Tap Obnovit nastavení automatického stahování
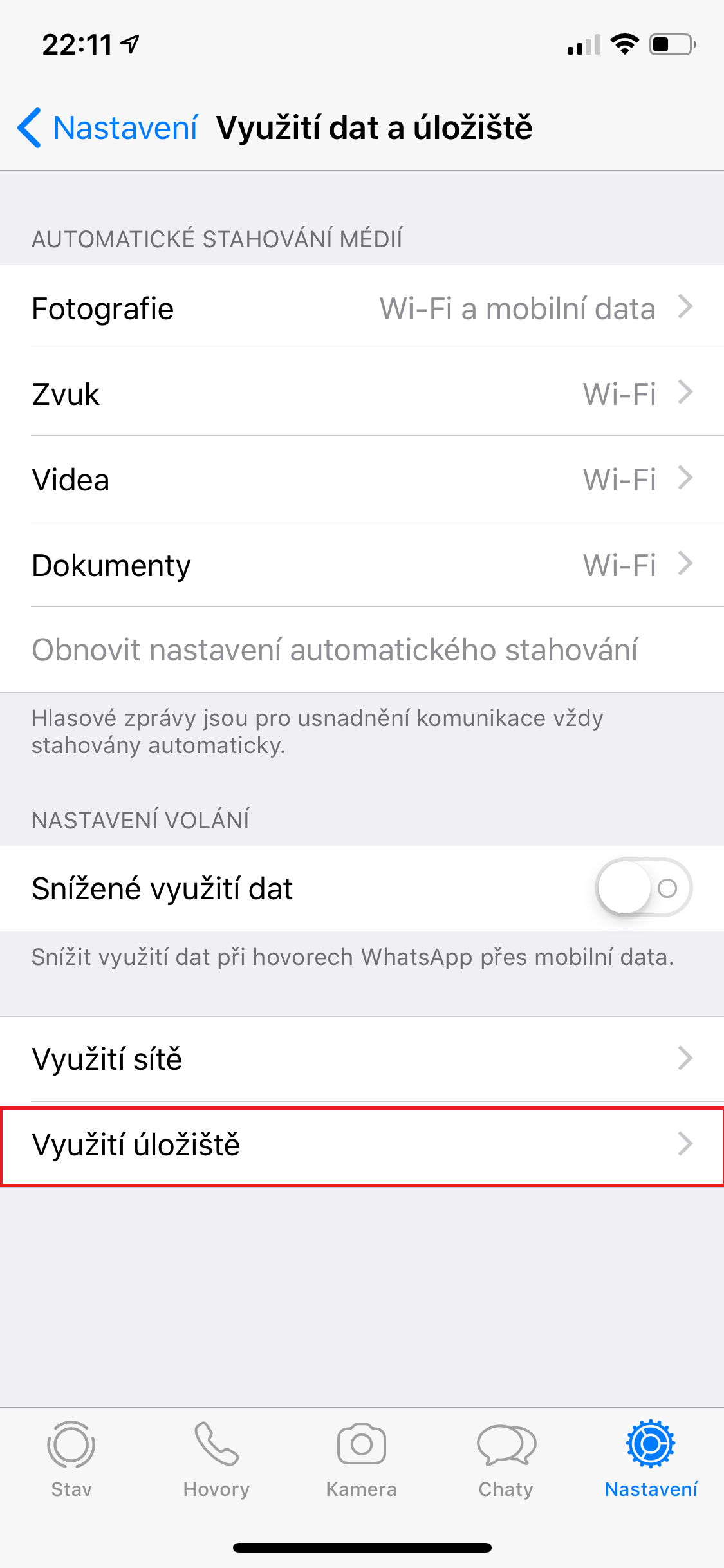This screenshot has width=724, height=1568. pos(335,649)
